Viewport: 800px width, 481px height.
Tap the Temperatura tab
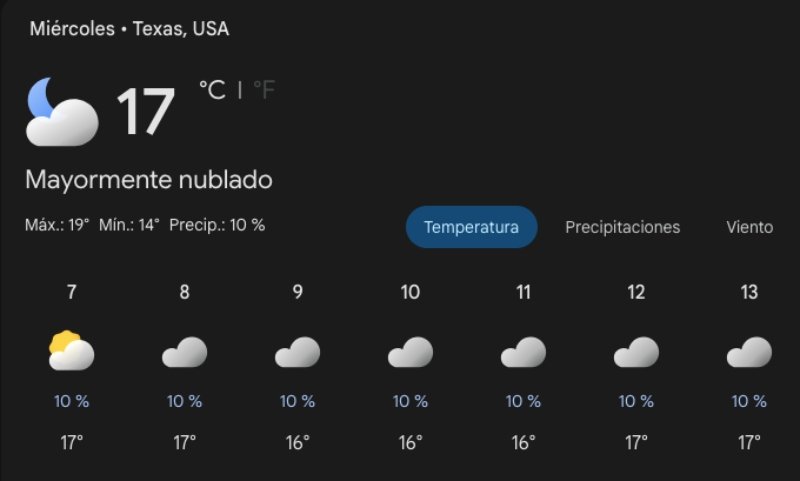(471, 227)
